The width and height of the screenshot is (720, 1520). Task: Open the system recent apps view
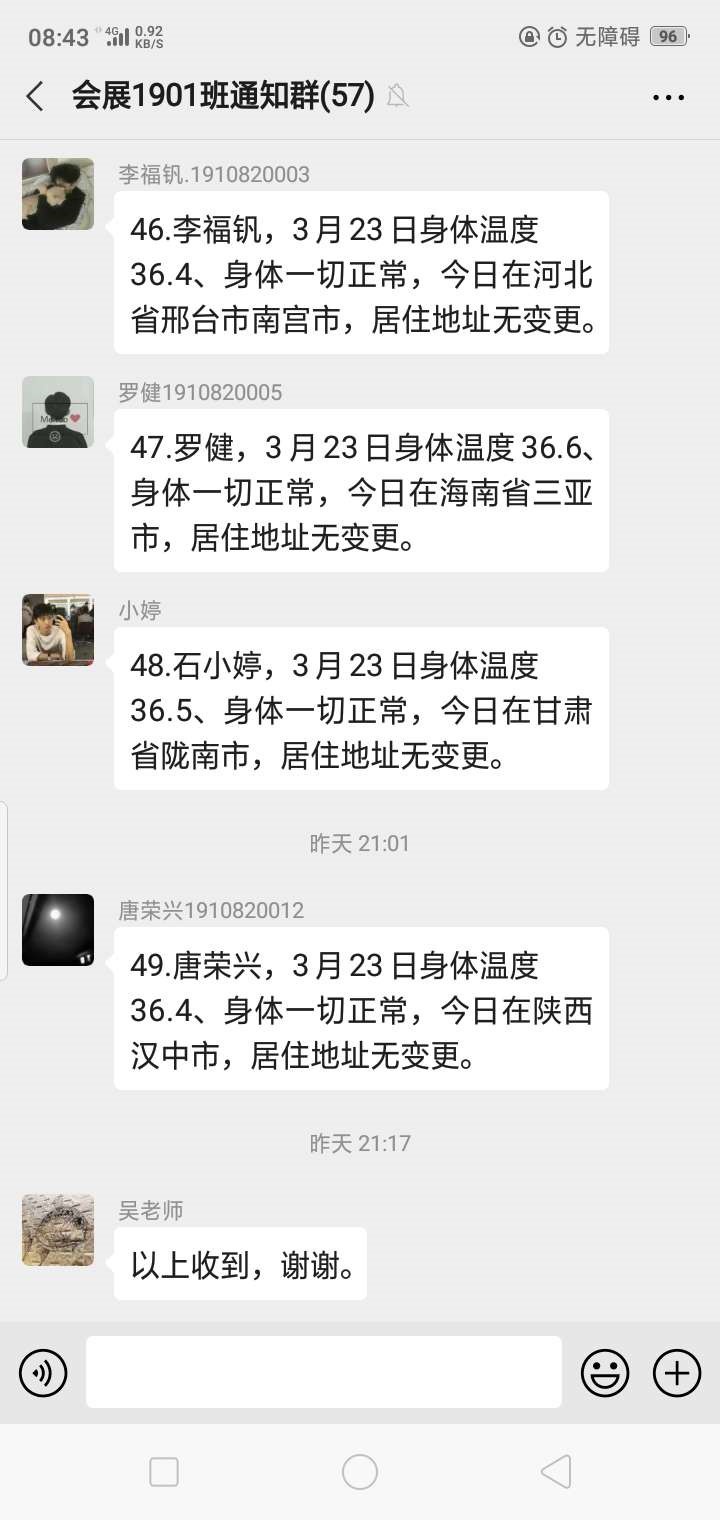pos(164,1472)
